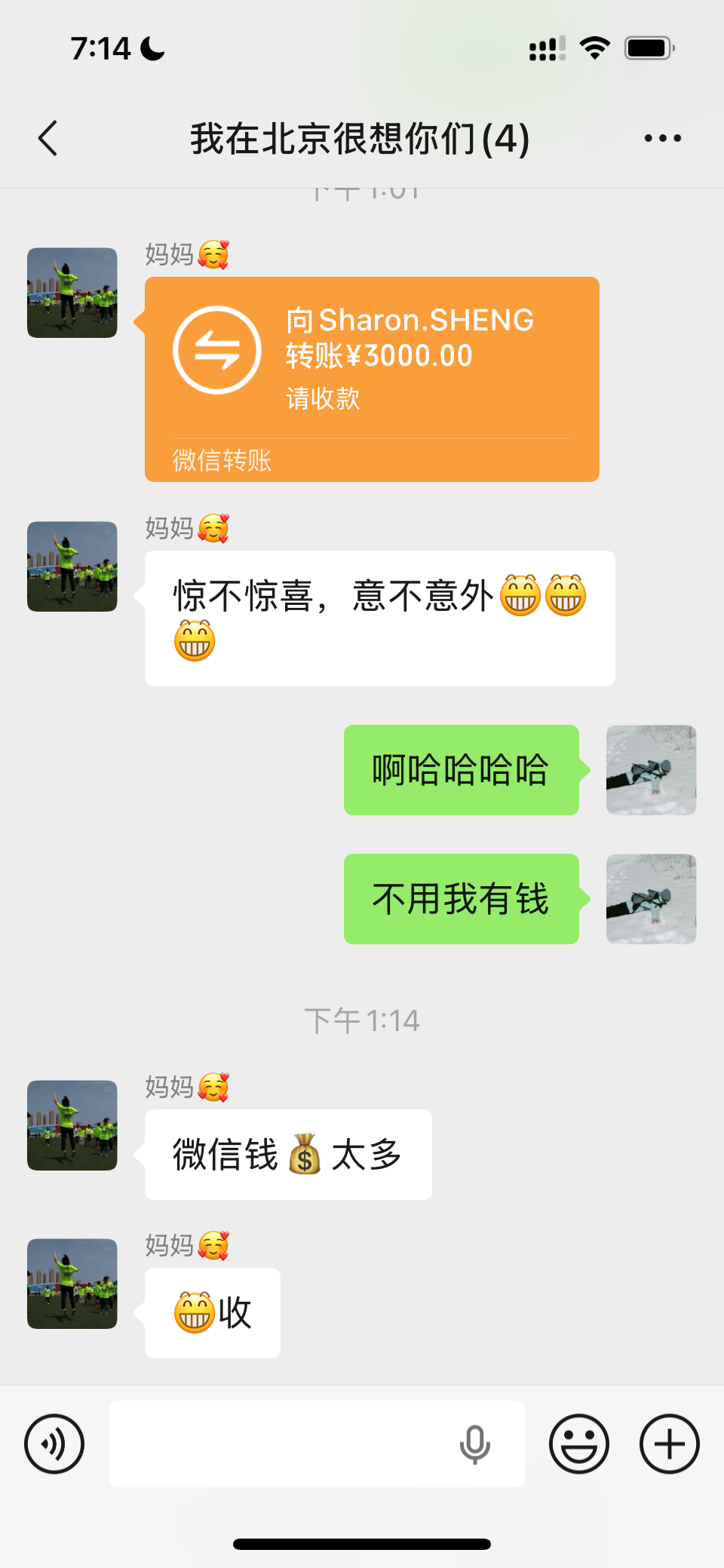Open the plus attachments menu
Image resolution: width=724 pixels, height=1568 pixels.
pyautogui.click(x=669, y=1444)
